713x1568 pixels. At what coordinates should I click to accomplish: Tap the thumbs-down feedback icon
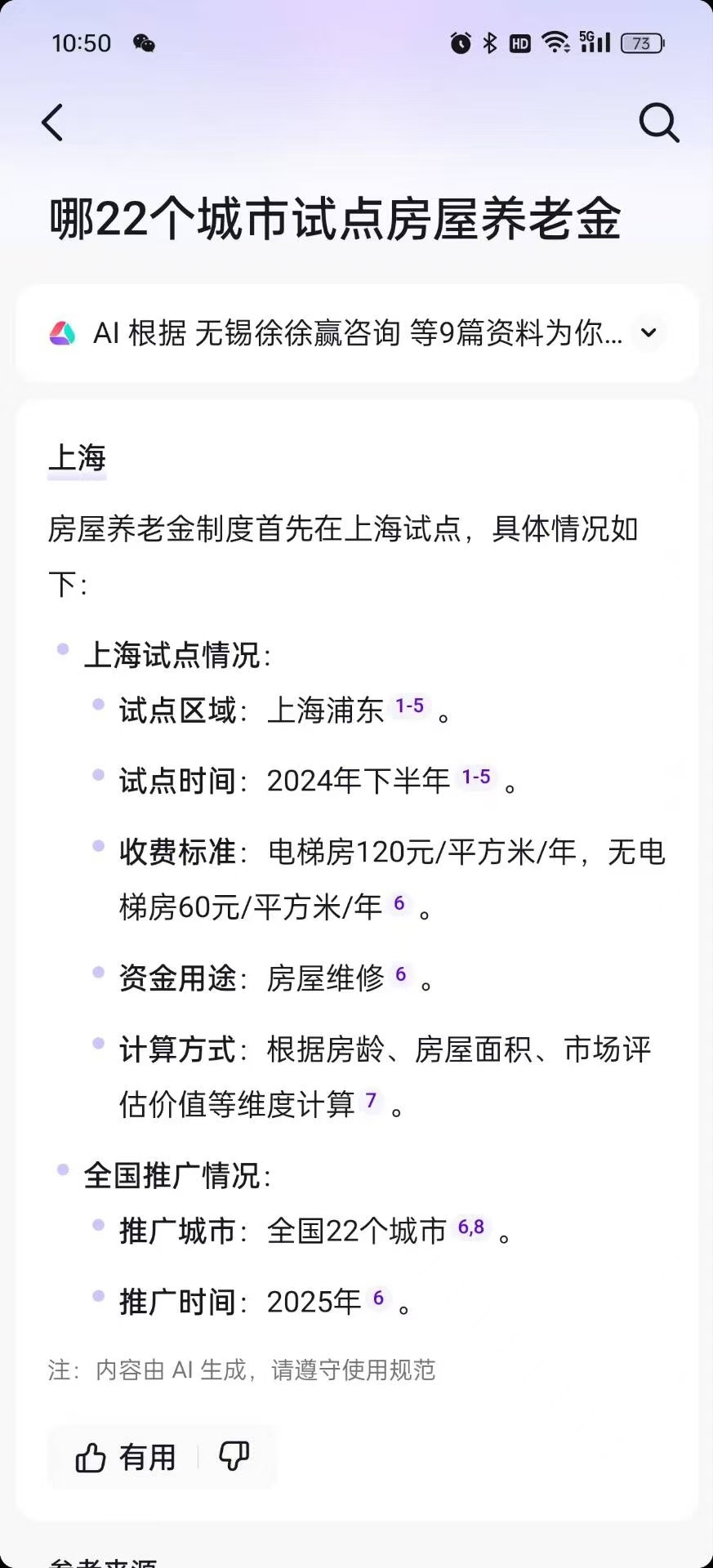click(234, 1457)
